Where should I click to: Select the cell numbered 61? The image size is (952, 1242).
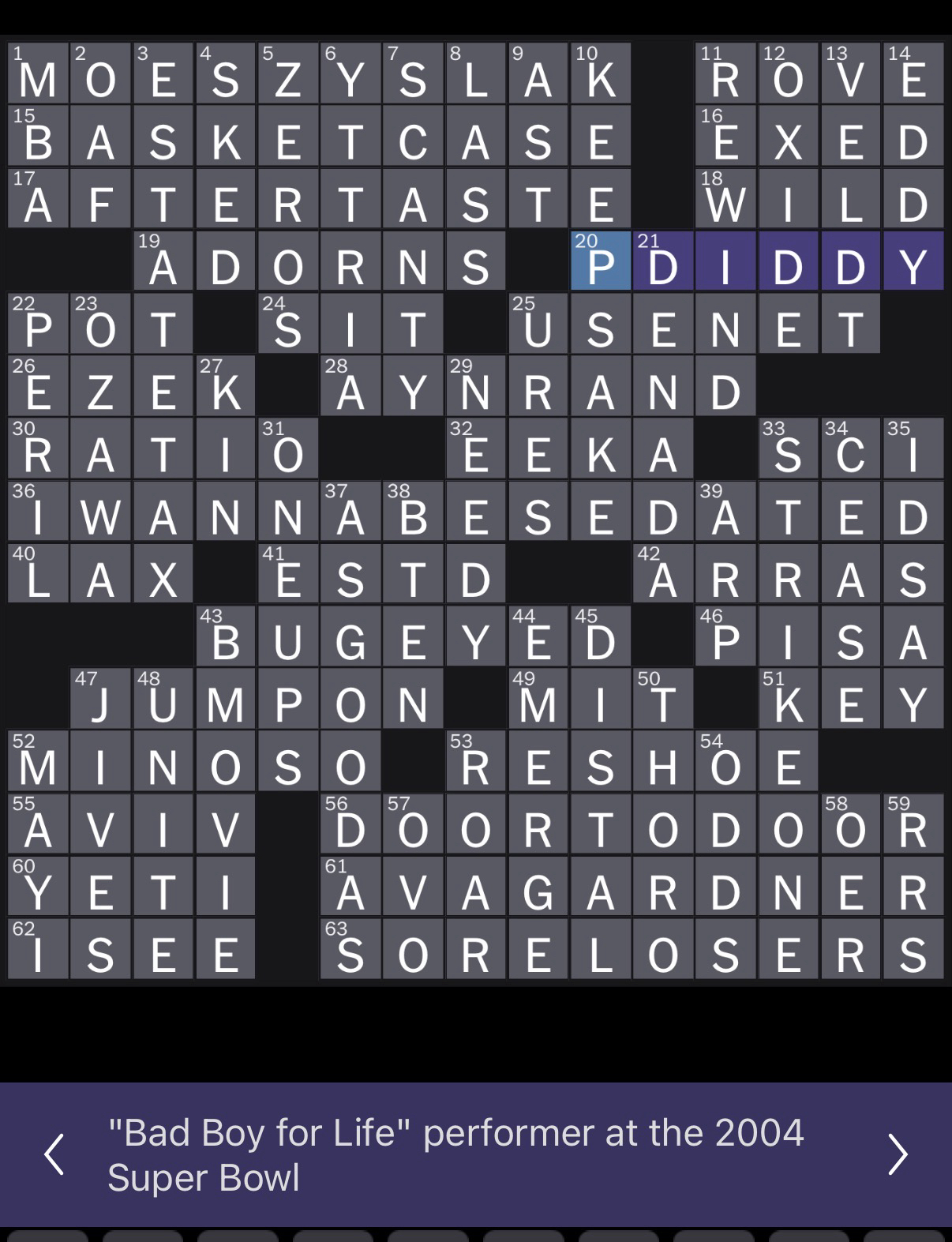[x=350, y=886]
